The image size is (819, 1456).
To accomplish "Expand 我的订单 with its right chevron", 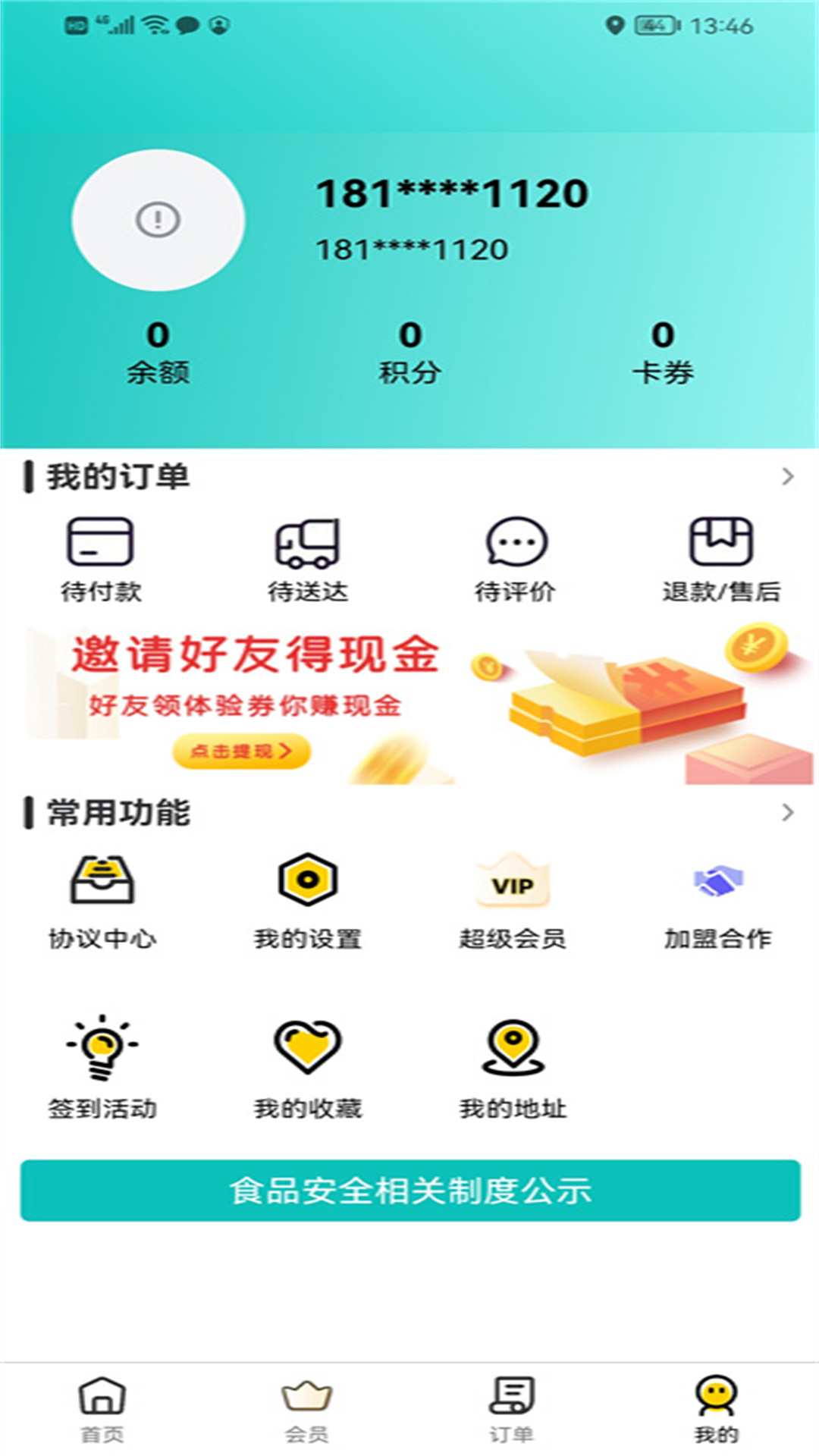I will tap(786, 476).
